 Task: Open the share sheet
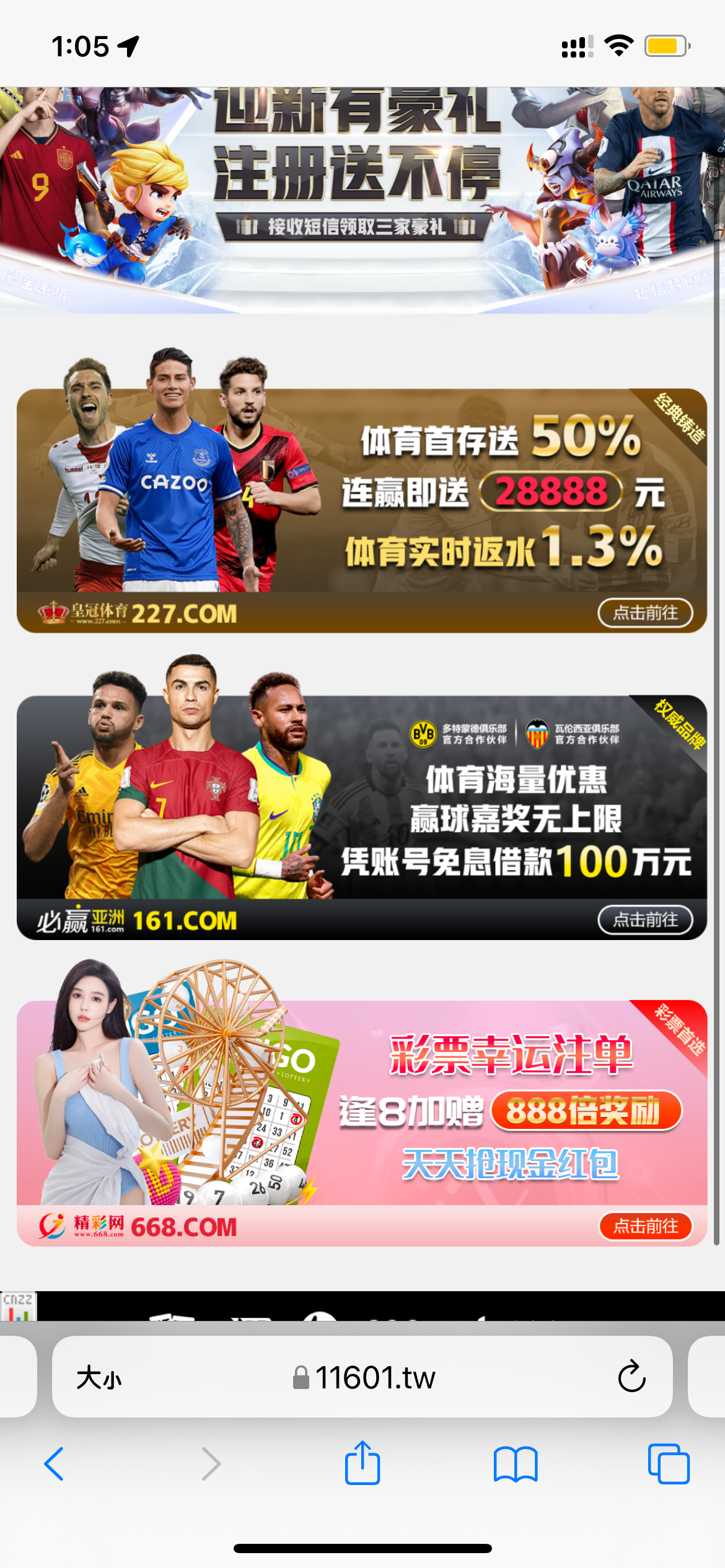362,1464
